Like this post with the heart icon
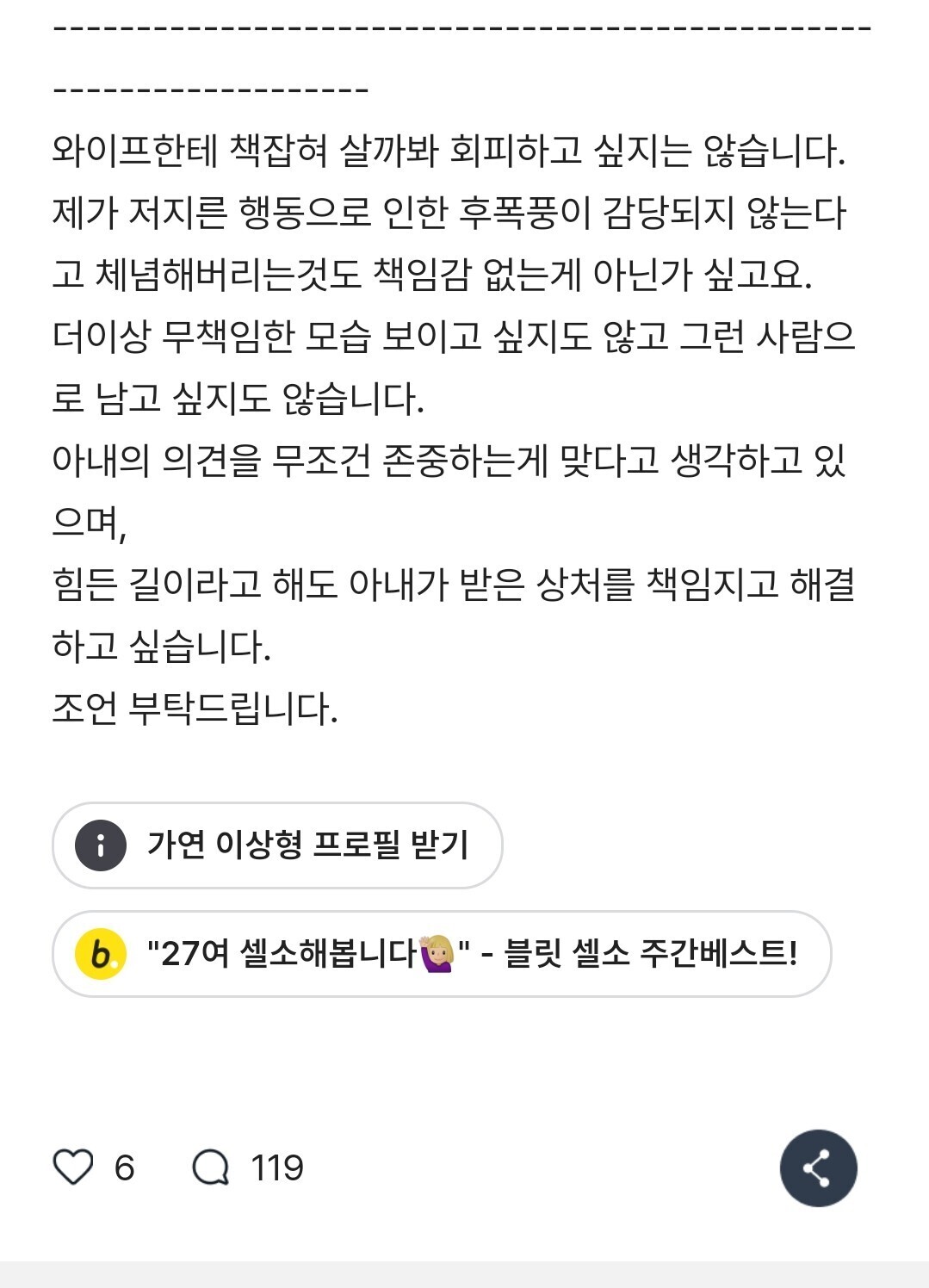This screenshot has height=1288, width=929. pyautogui.click(x=73, y=1167)
